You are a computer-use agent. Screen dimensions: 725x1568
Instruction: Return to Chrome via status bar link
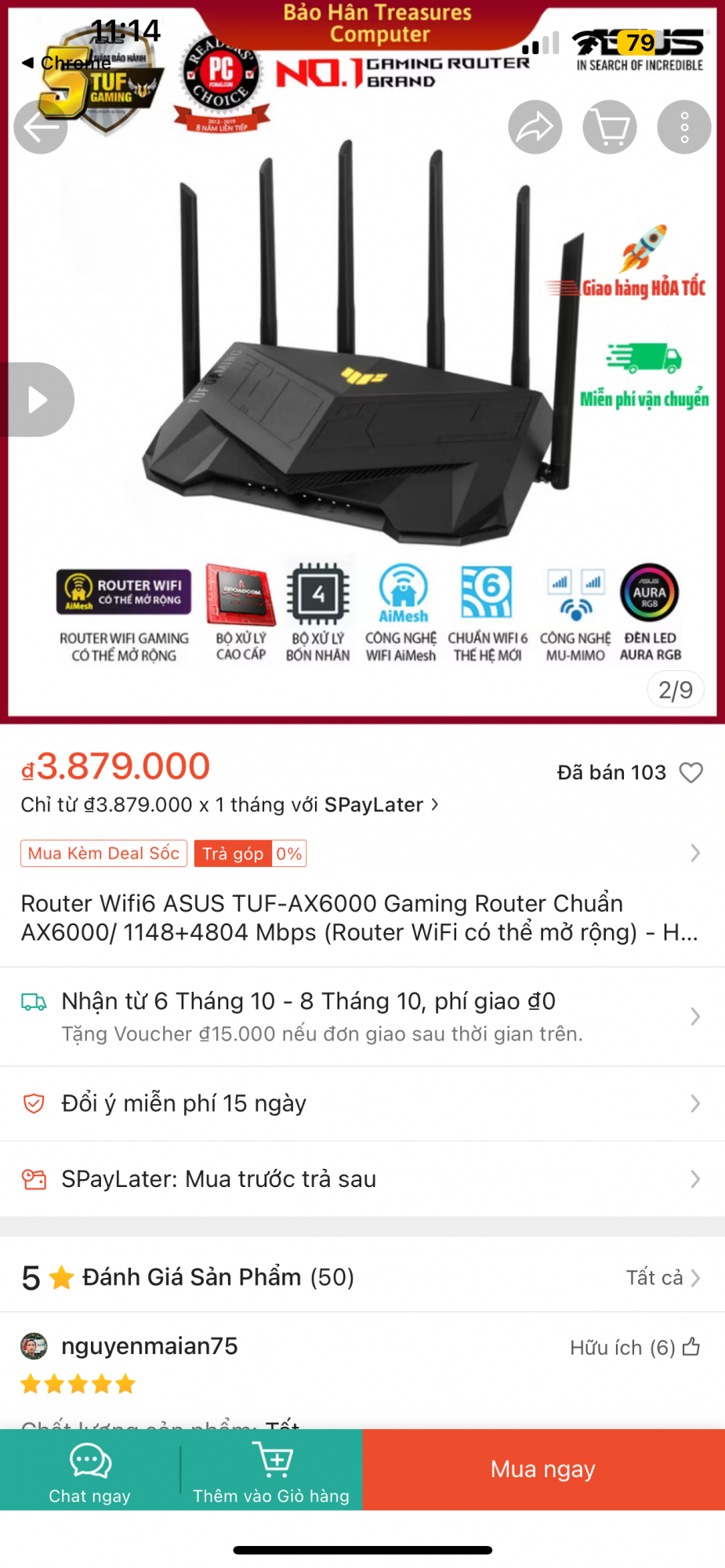pos(67,63)
